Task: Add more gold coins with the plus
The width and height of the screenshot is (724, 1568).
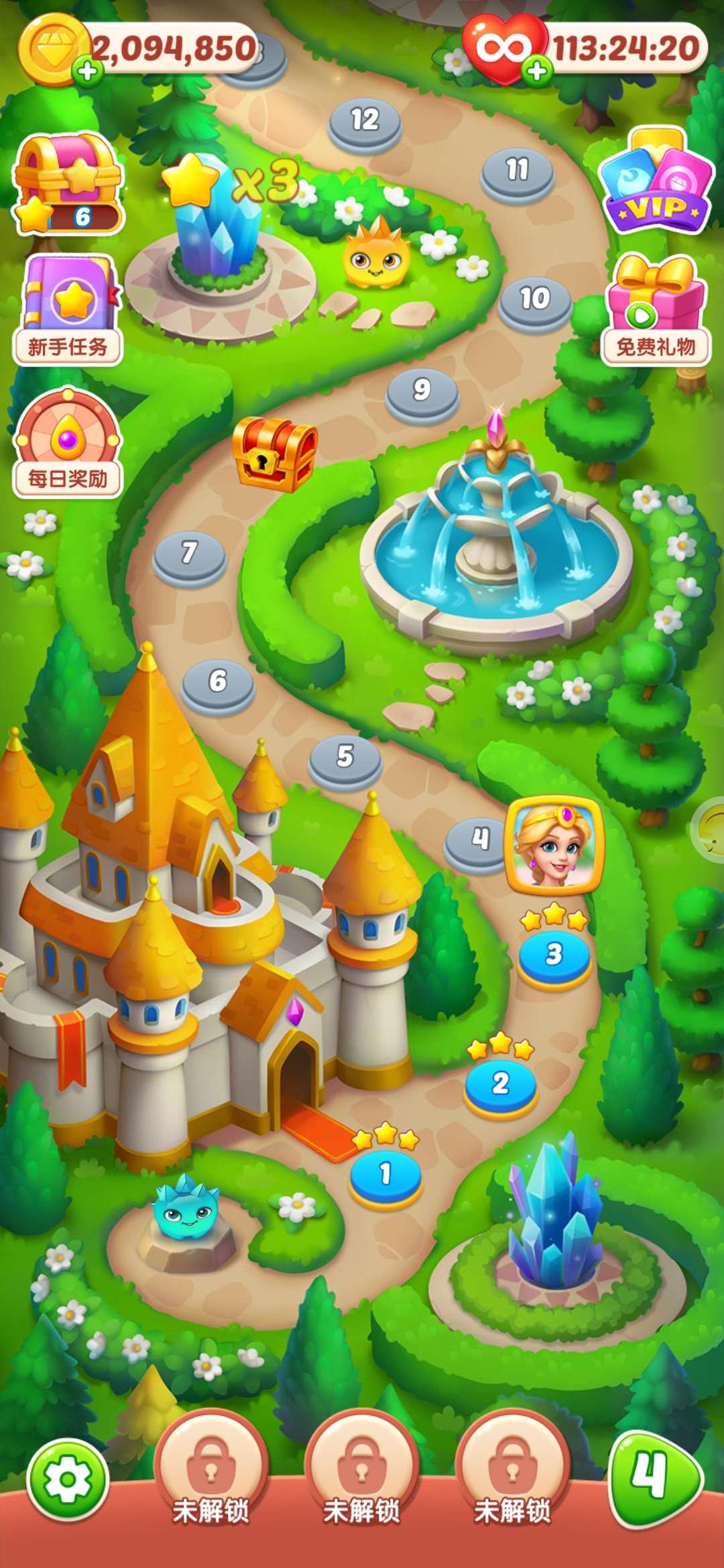Action: click(x=88, y=71)
